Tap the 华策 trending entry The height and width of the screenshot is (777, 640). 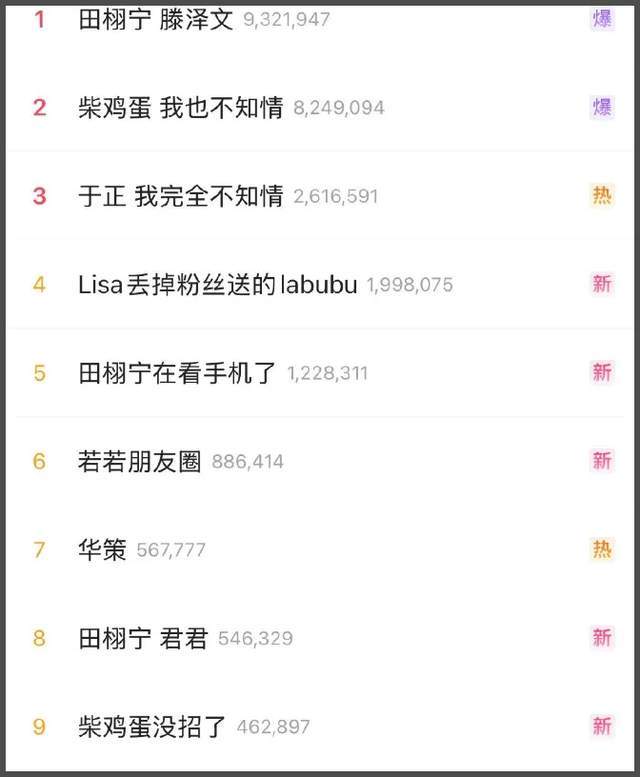point(102,549)
